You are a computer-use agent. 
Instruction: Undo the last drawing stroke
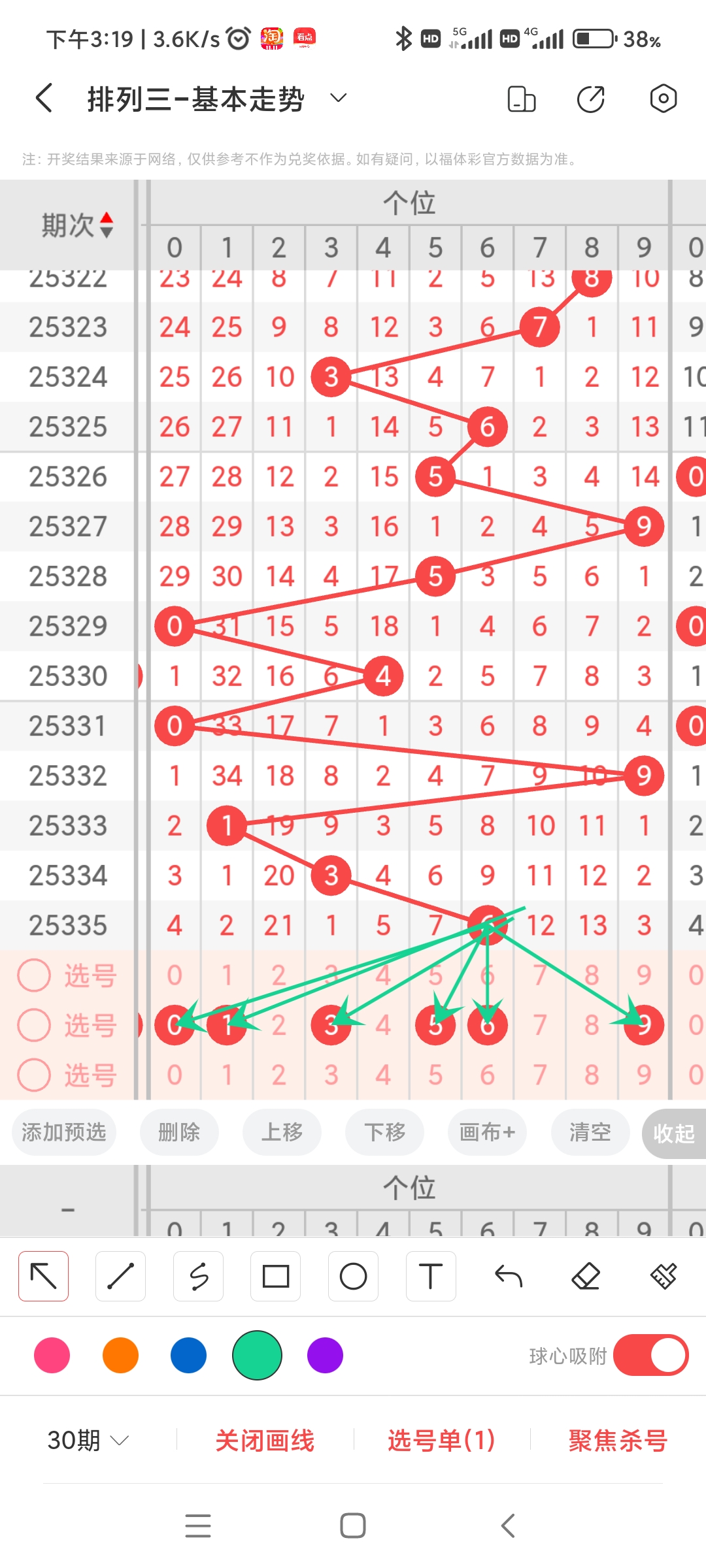(x=509, y=1276)
